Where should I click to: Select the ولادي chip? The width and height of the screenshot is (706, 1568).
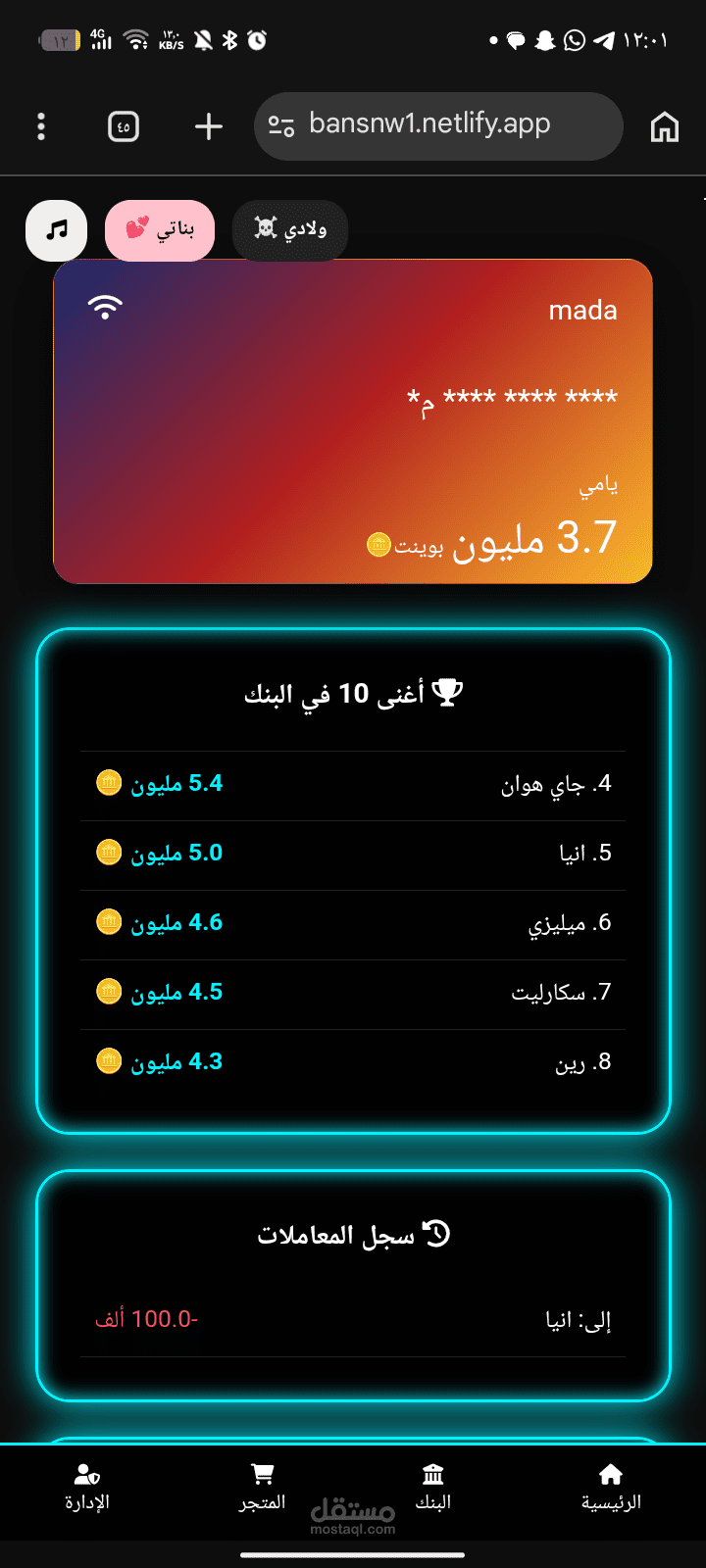pyautogui.click(x=290, y=230)
